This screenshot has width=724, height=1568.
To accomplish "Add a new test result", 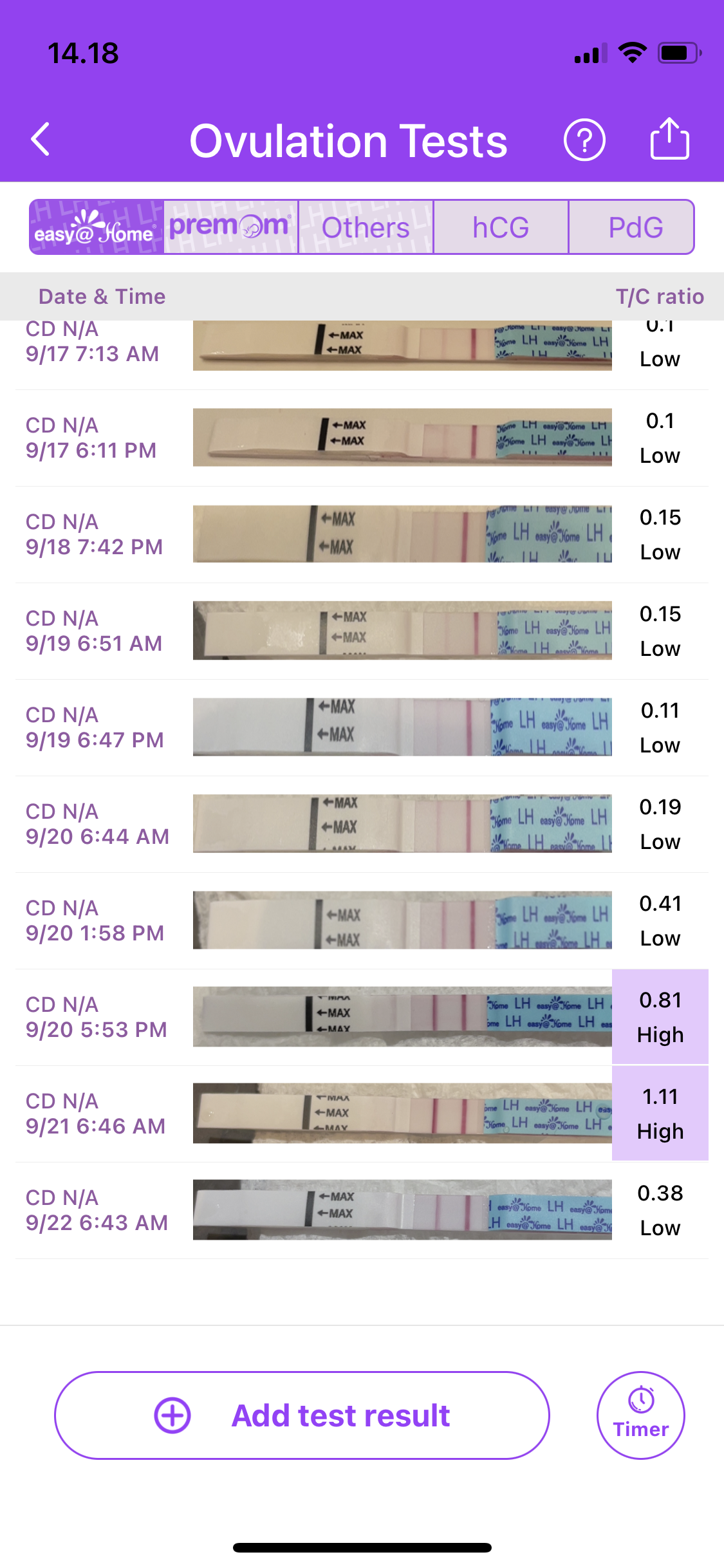I will click(x=302, y=1415).
